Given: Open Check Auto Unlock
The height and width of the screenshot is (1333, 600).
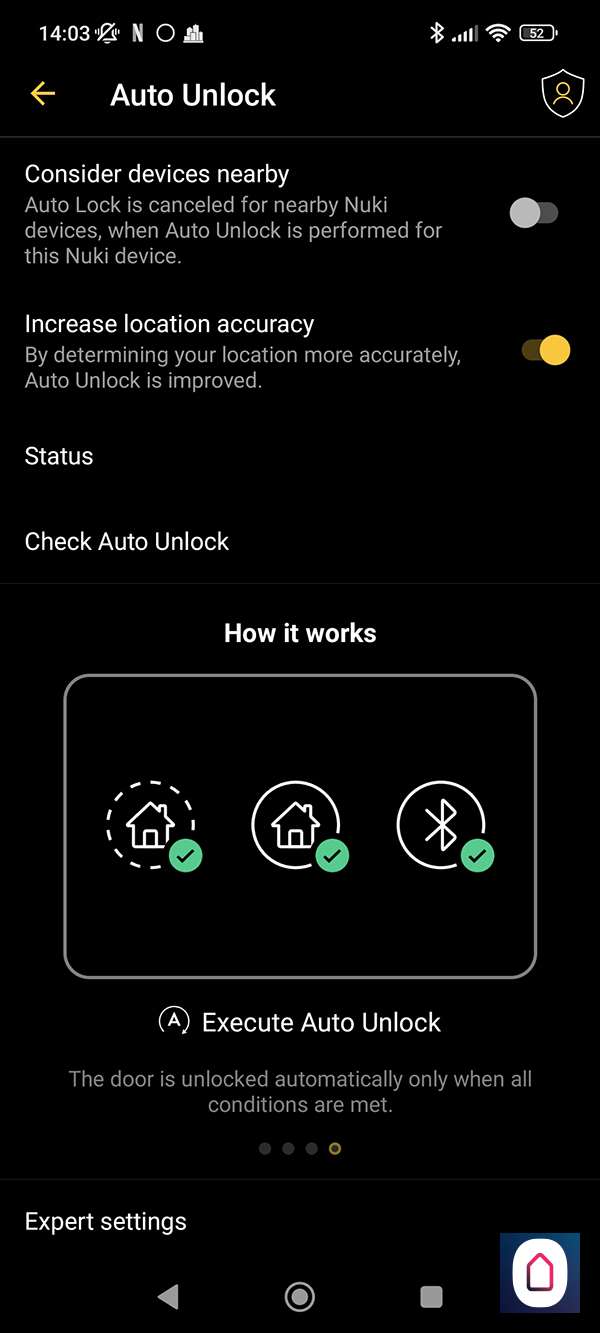Looking at the screenshot, I should point(127,541).
